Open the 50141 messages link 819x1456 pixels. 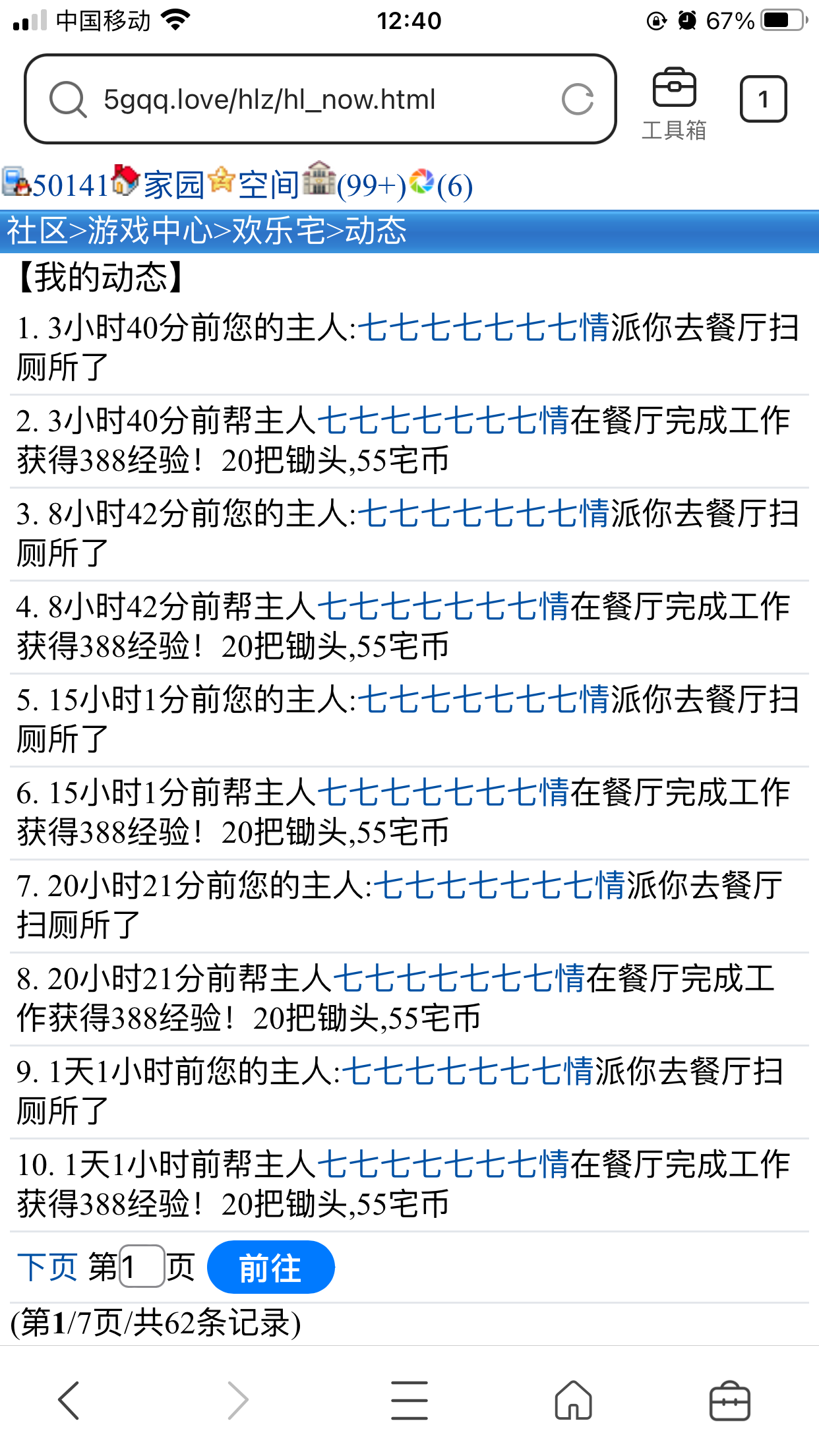[69, 185]
